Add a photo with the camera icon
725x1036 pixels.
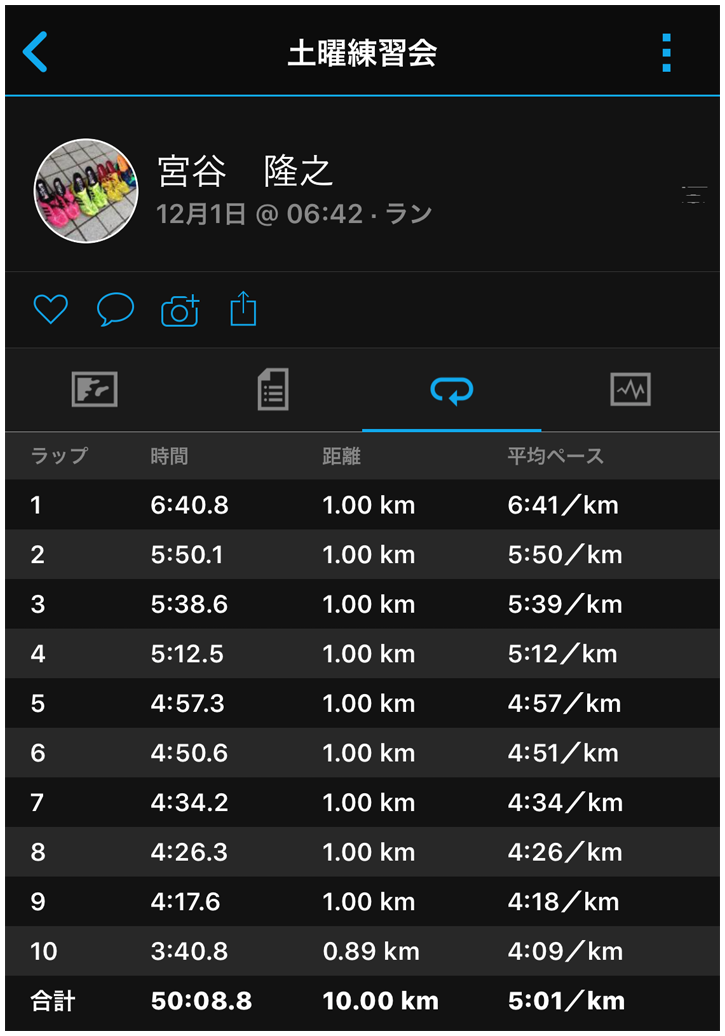tap(180, 311)
